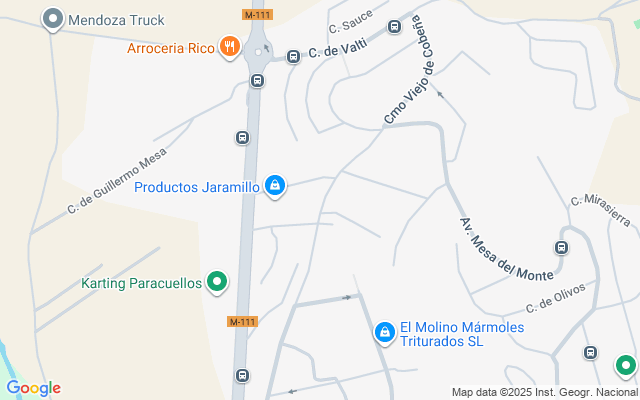Select the bus stop on Av. Mesa del Monte
The width and height of the screenshot is (640, 400).
click(562, 247)
